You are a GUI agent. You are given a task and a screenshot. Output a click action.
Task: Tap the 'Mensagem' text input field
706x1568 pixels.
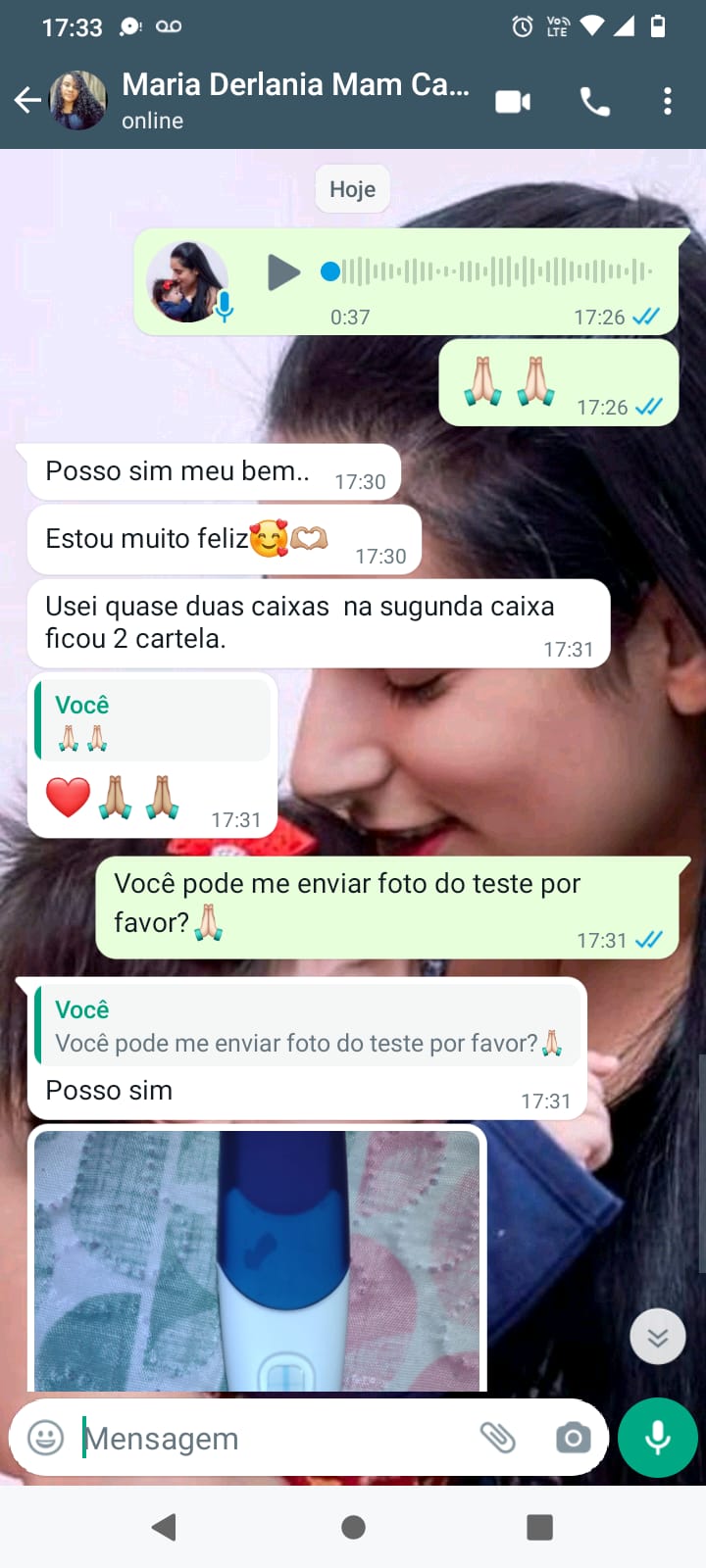pyautogui.click(x=245, y=1438)
